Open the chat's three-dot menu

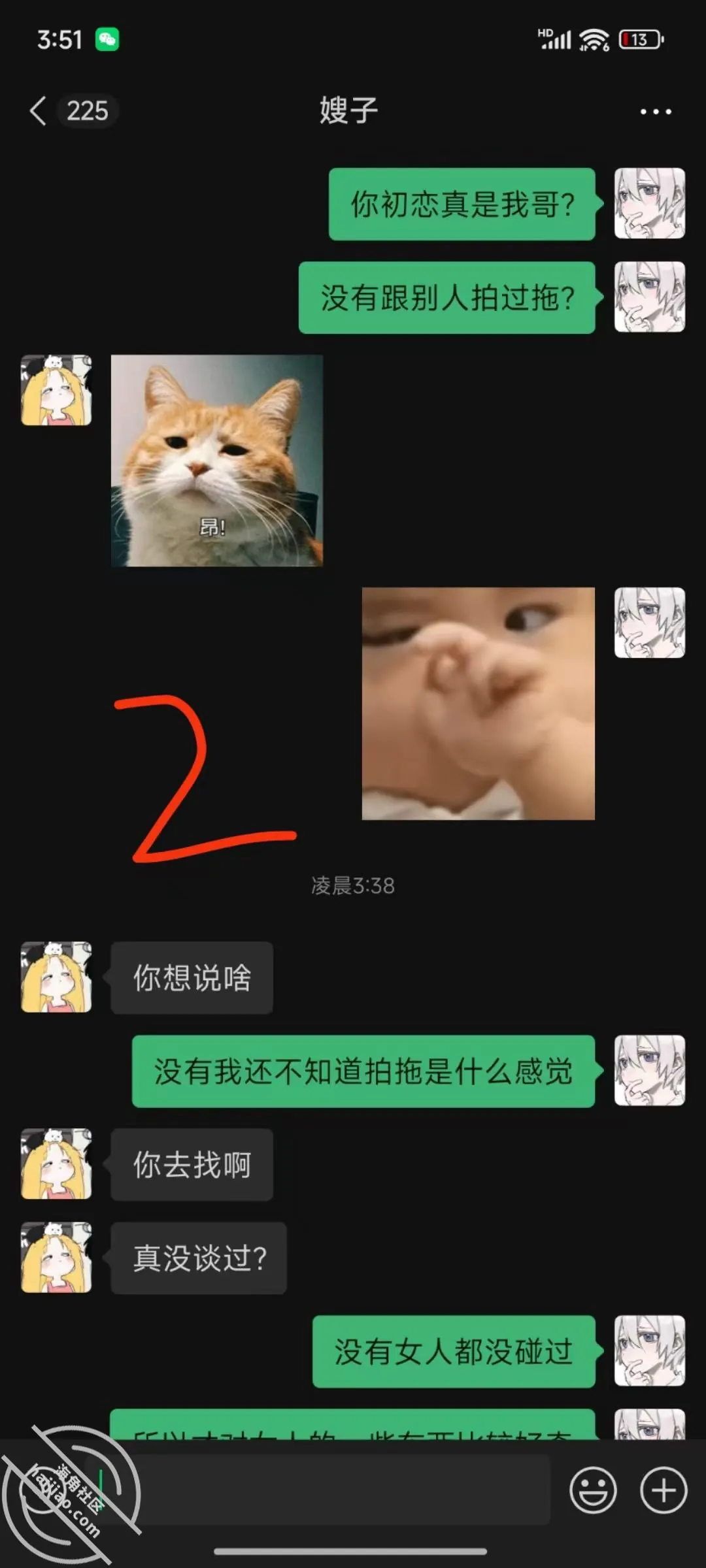point(656,112)
